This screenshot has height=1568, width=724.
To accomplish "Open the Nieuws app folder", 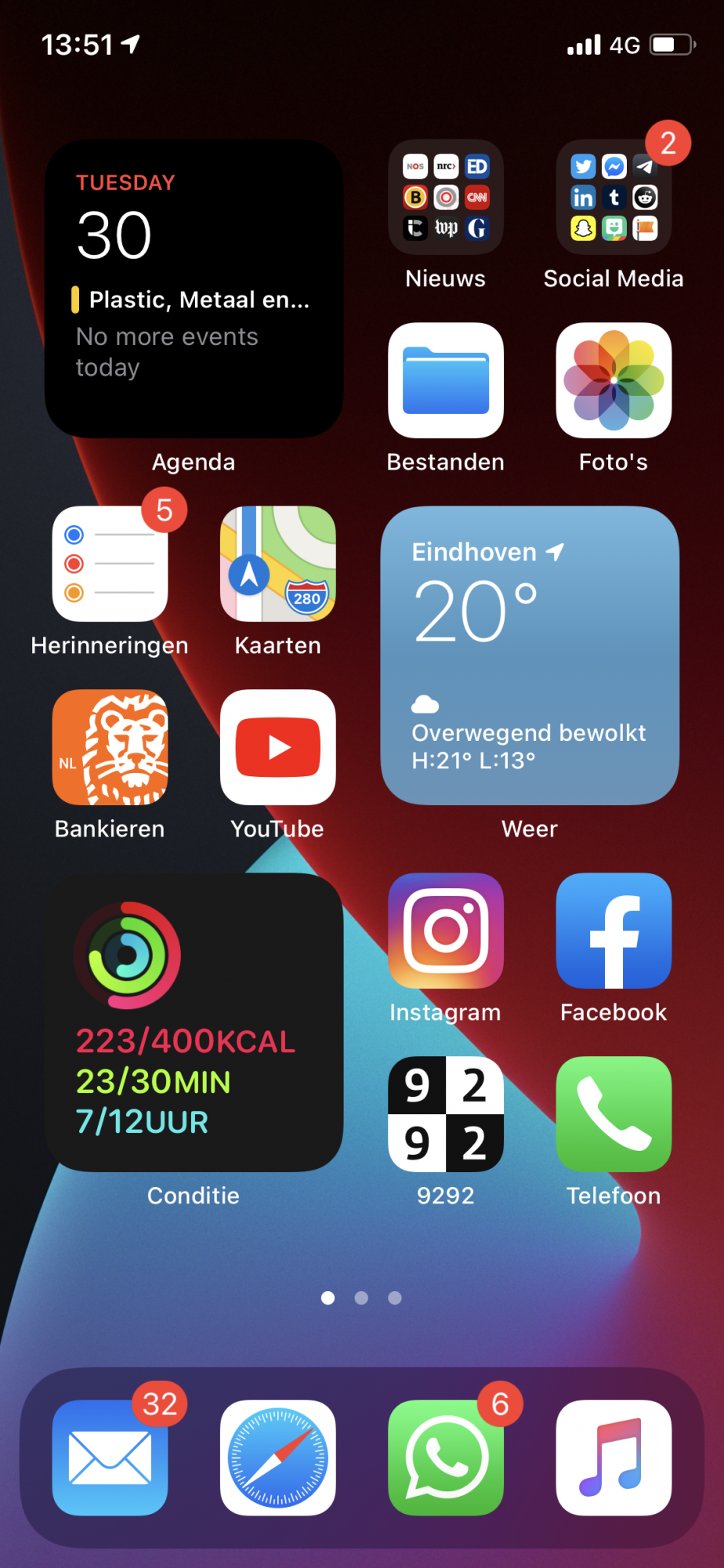I will [x=446, y=197].
